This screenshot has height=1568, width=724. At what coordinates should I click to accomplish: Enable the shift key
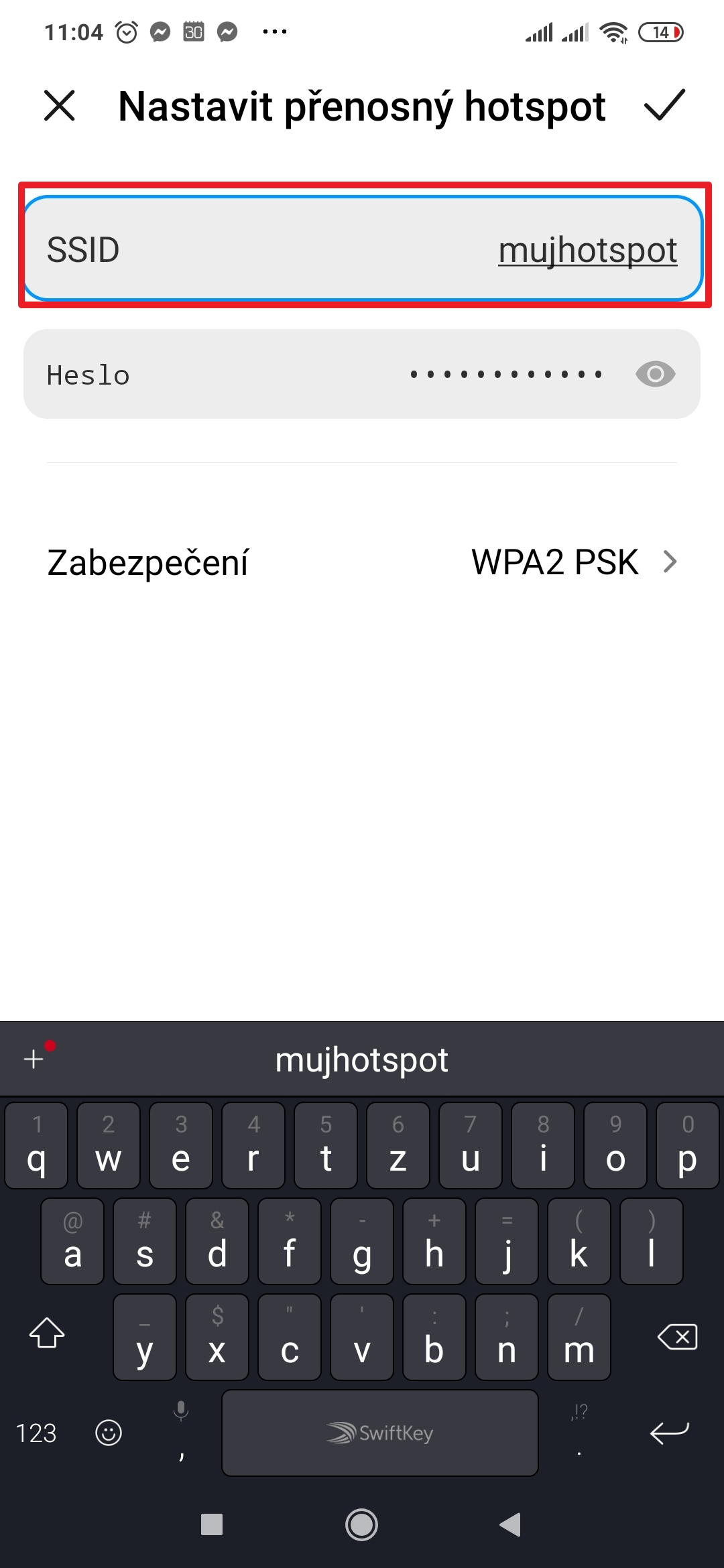(47, 1333)
